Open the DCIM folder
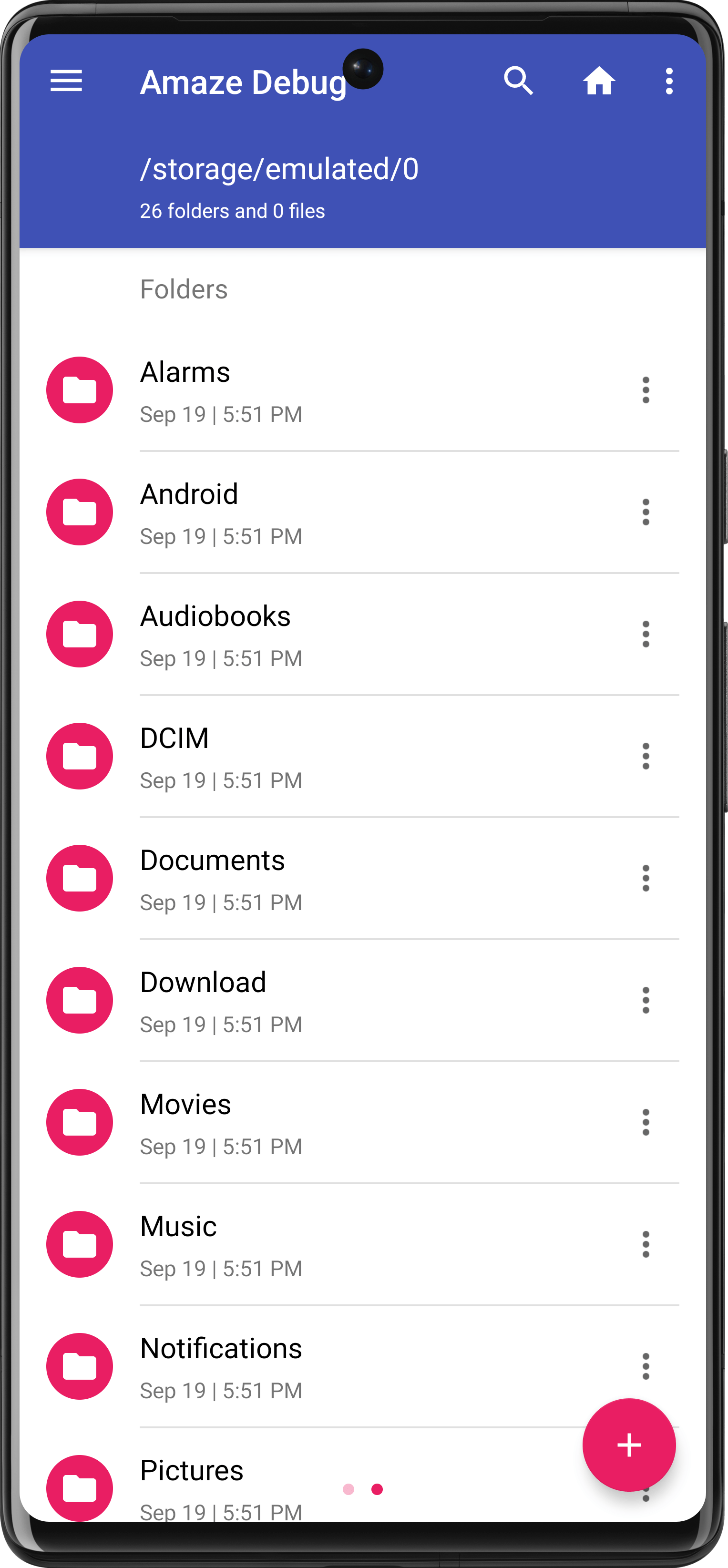Viewport: 728px width, 1568px height. point(174,738)
